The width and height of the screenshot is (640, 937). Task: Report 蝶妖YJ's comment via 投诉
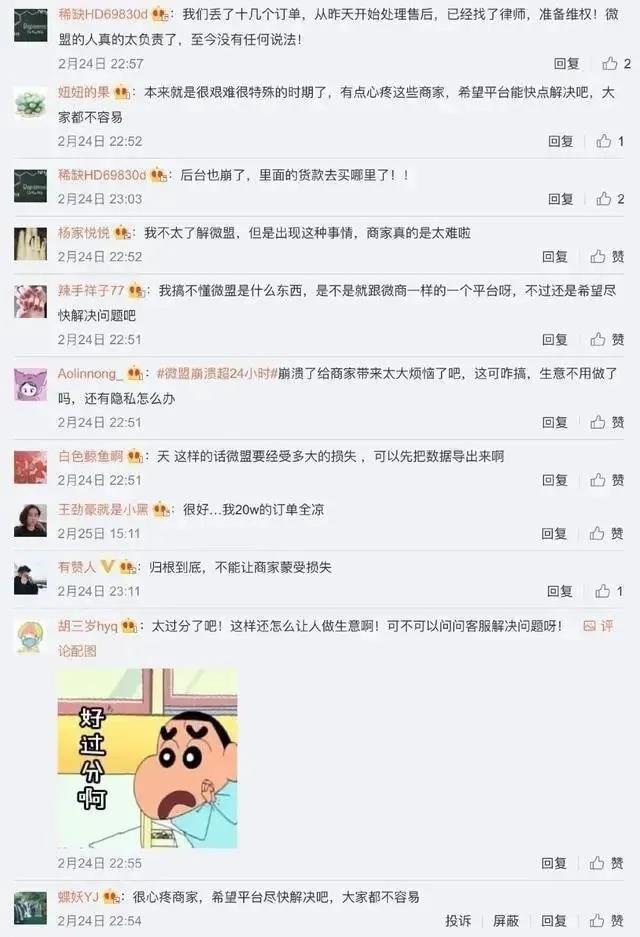pos(458,920)
